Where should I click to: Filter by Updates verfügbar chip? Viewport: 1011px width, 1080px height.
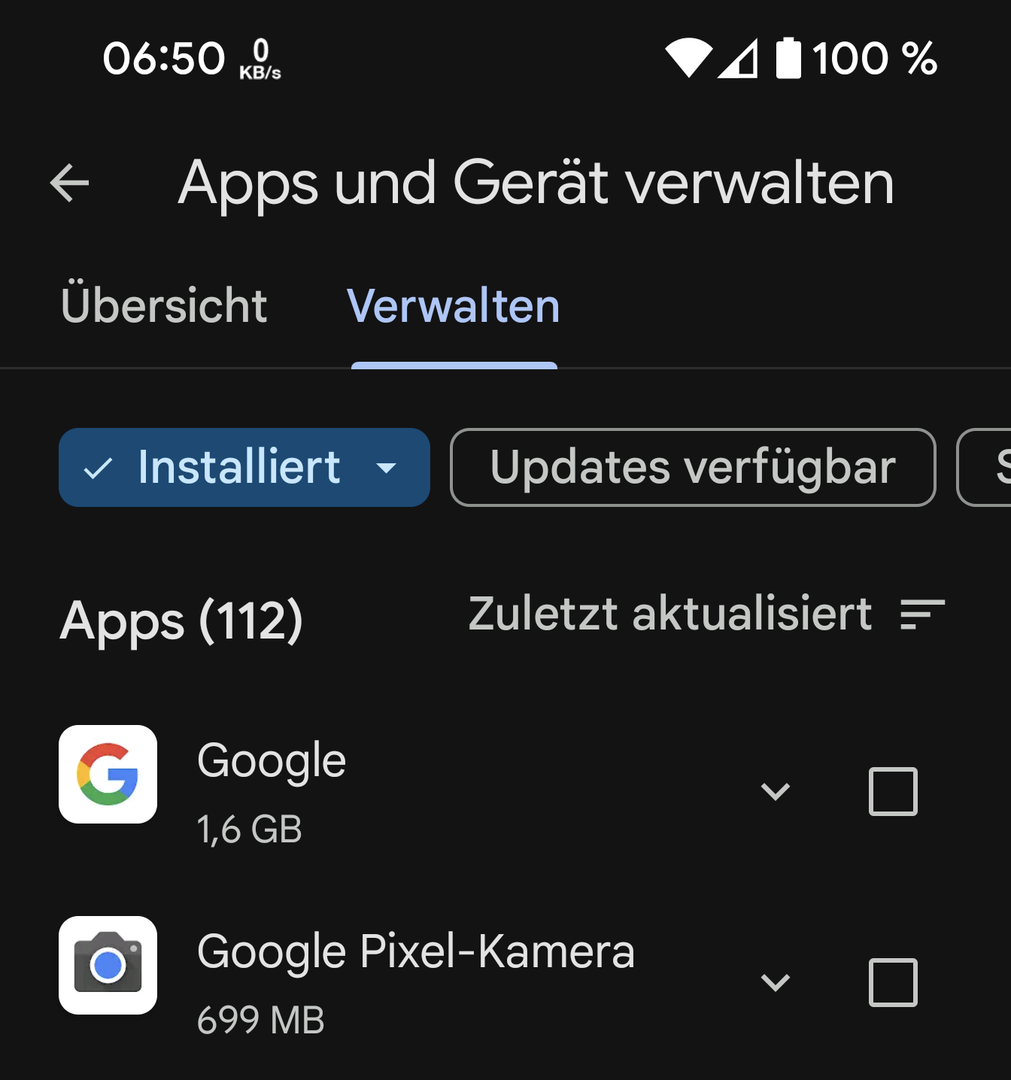pos(692,467)
